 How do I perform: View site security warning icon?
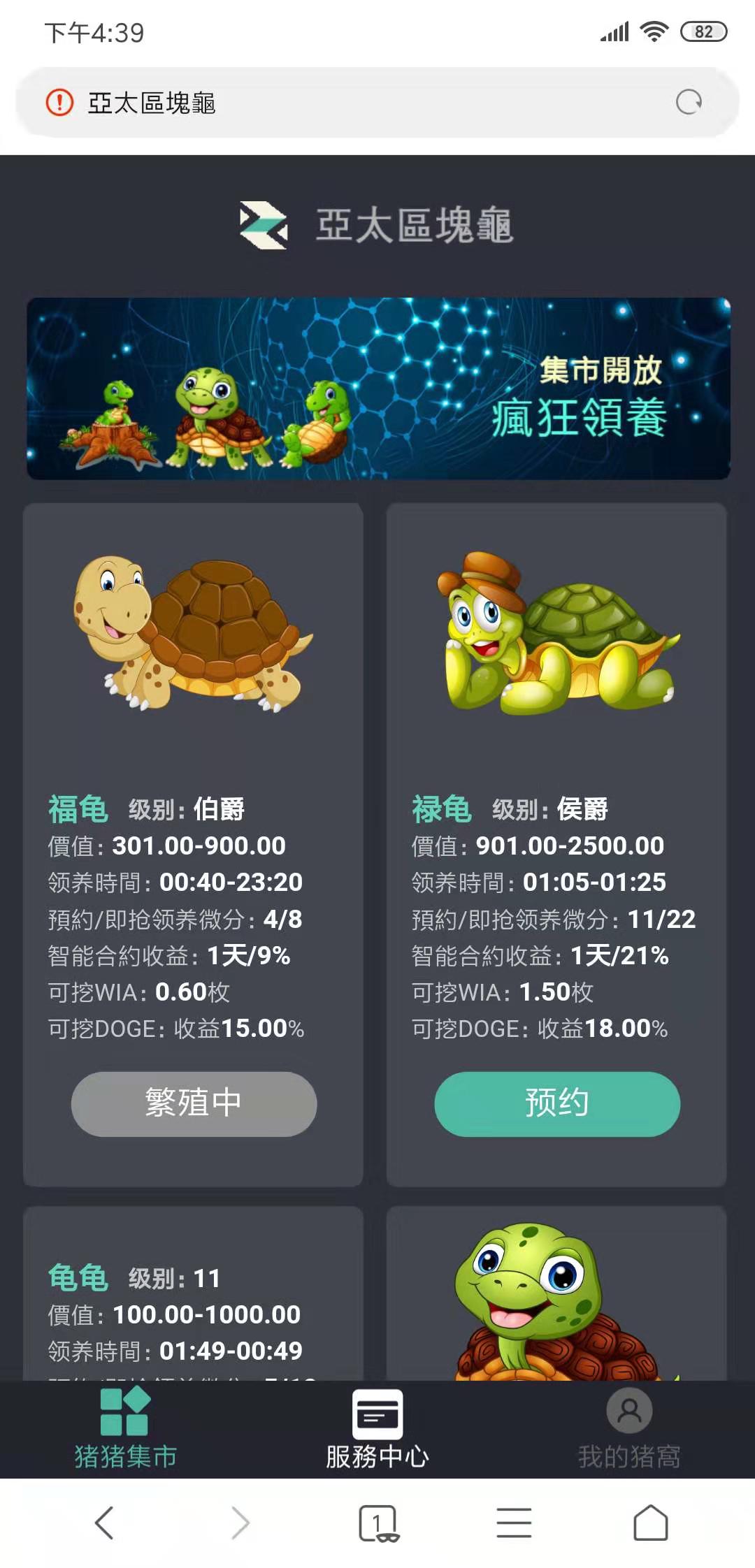tap(59, 103)
